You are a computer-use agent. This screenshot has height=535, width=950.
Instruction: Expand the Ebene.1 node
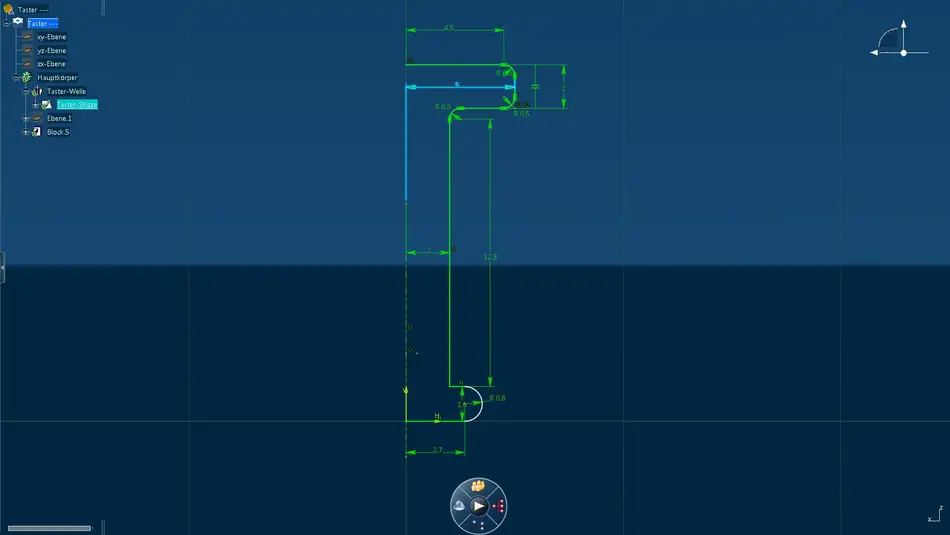coord(25,118)
